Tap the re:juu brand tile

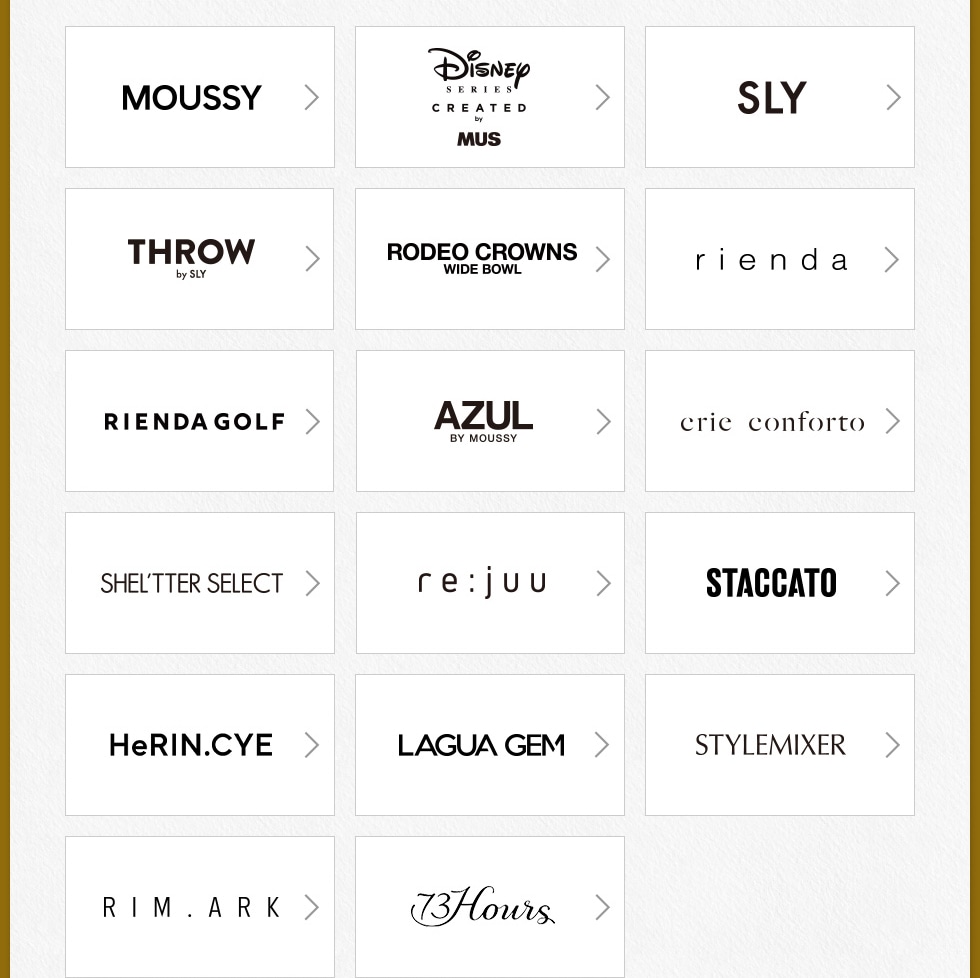tap(490, 583)
